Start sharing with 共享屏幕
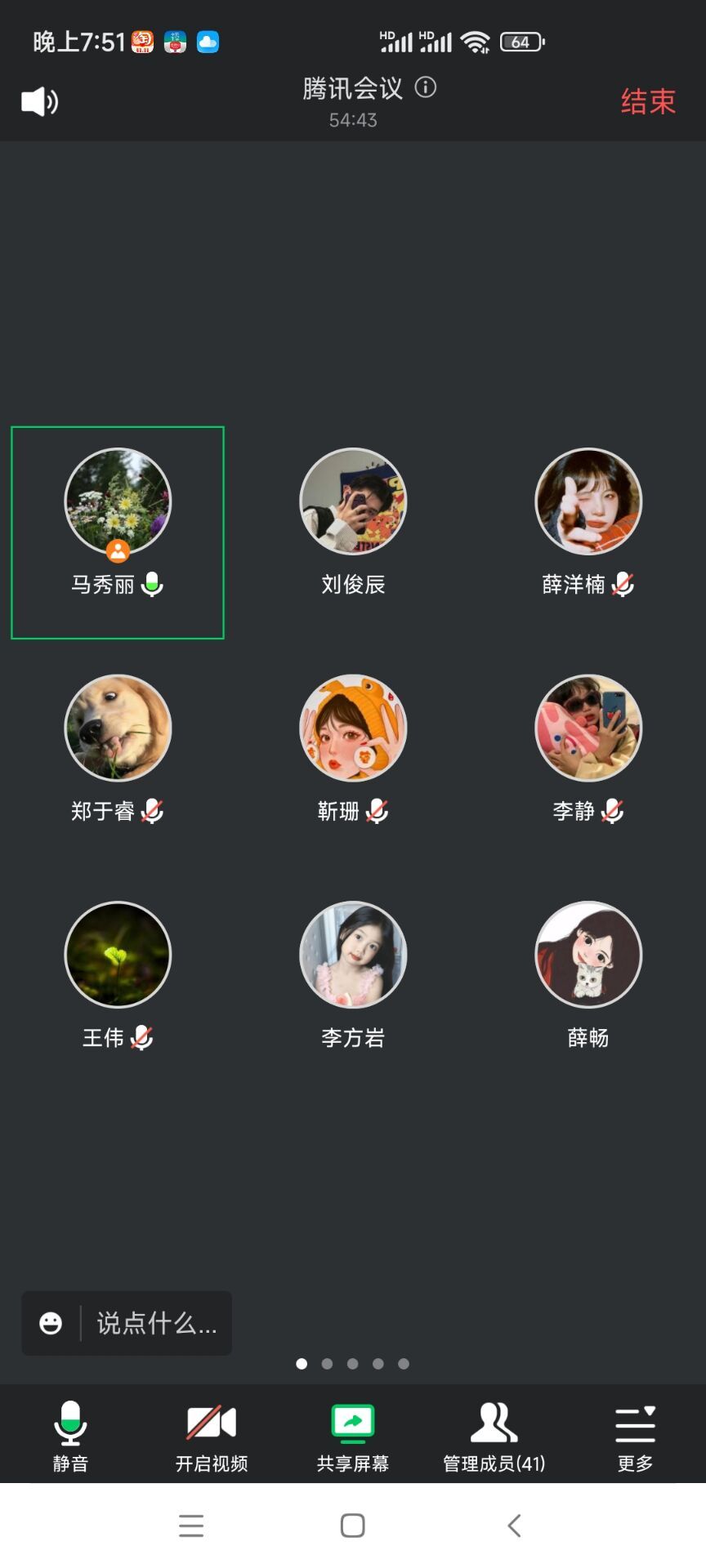The height and width of the screenshot is (1568, 706). click(x=353, y=1435)
